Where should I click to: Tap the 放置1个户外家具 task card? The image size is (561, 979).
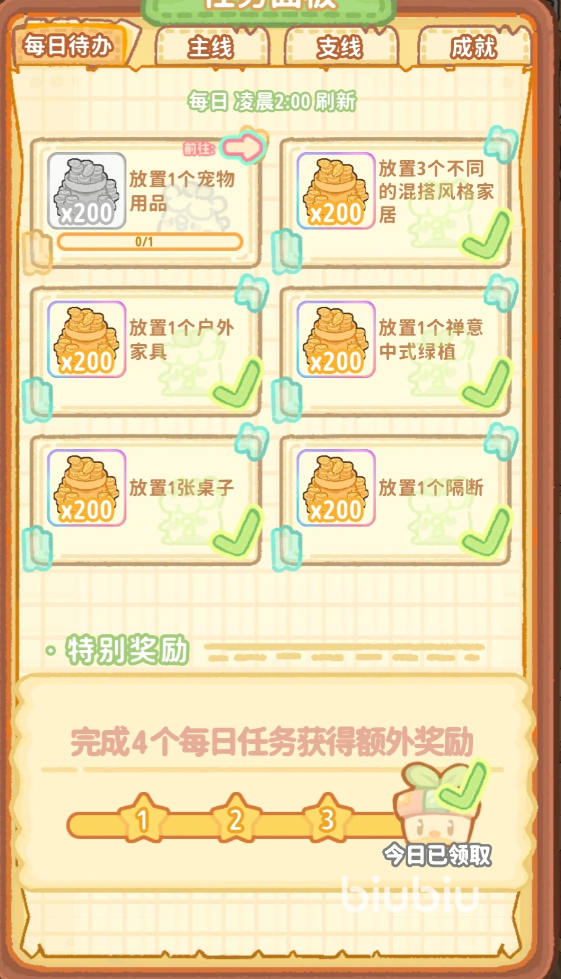pos(145,352)
